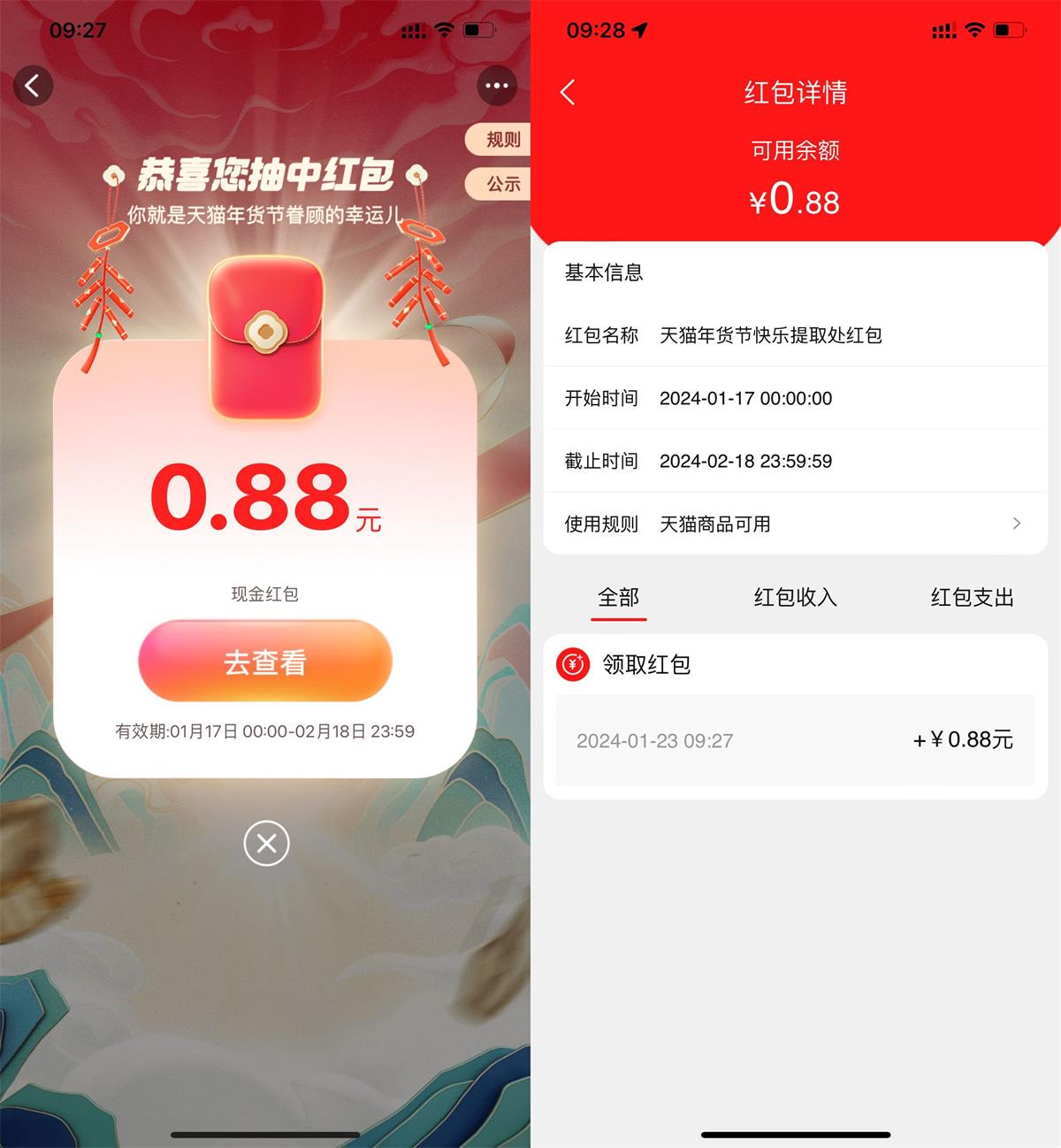This screenshot has width=1061, height=1148.
Task: Tap the 去查看 button
Action: point(264,662)
